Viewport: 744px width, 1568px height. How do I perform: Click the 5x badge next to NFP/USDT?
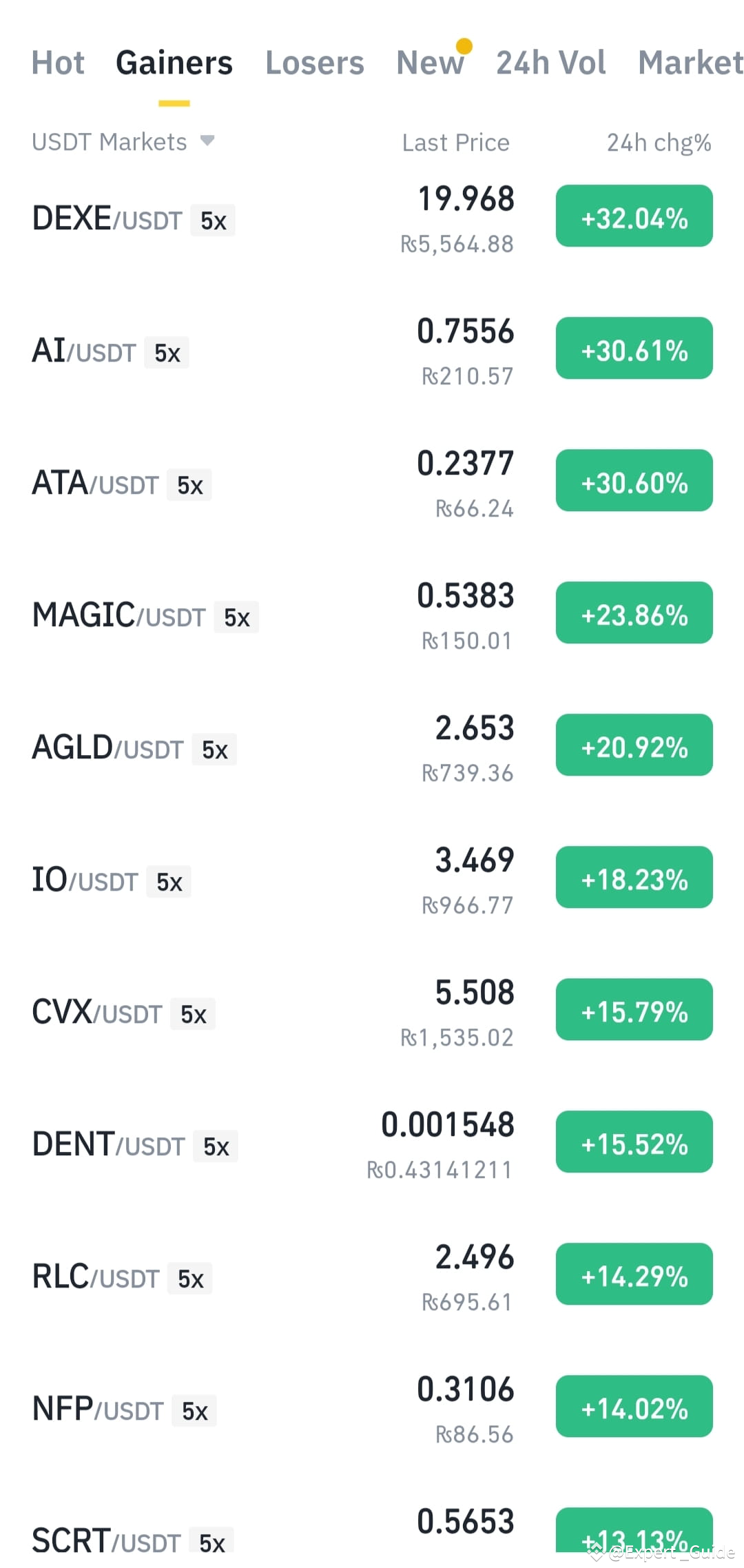pyautogui.click(x=195, y=1412)
